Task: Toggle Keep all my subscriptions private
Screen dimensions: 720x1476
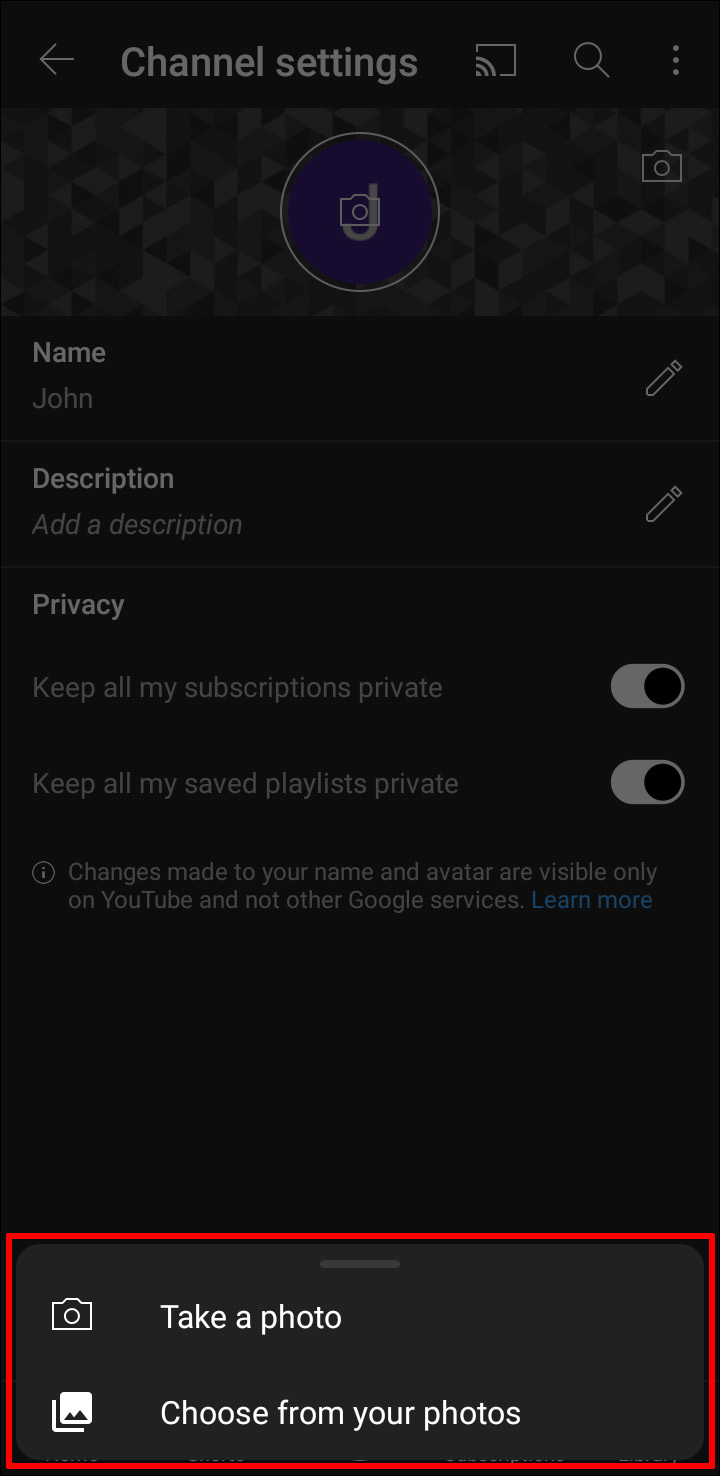Action: (647, 687)
